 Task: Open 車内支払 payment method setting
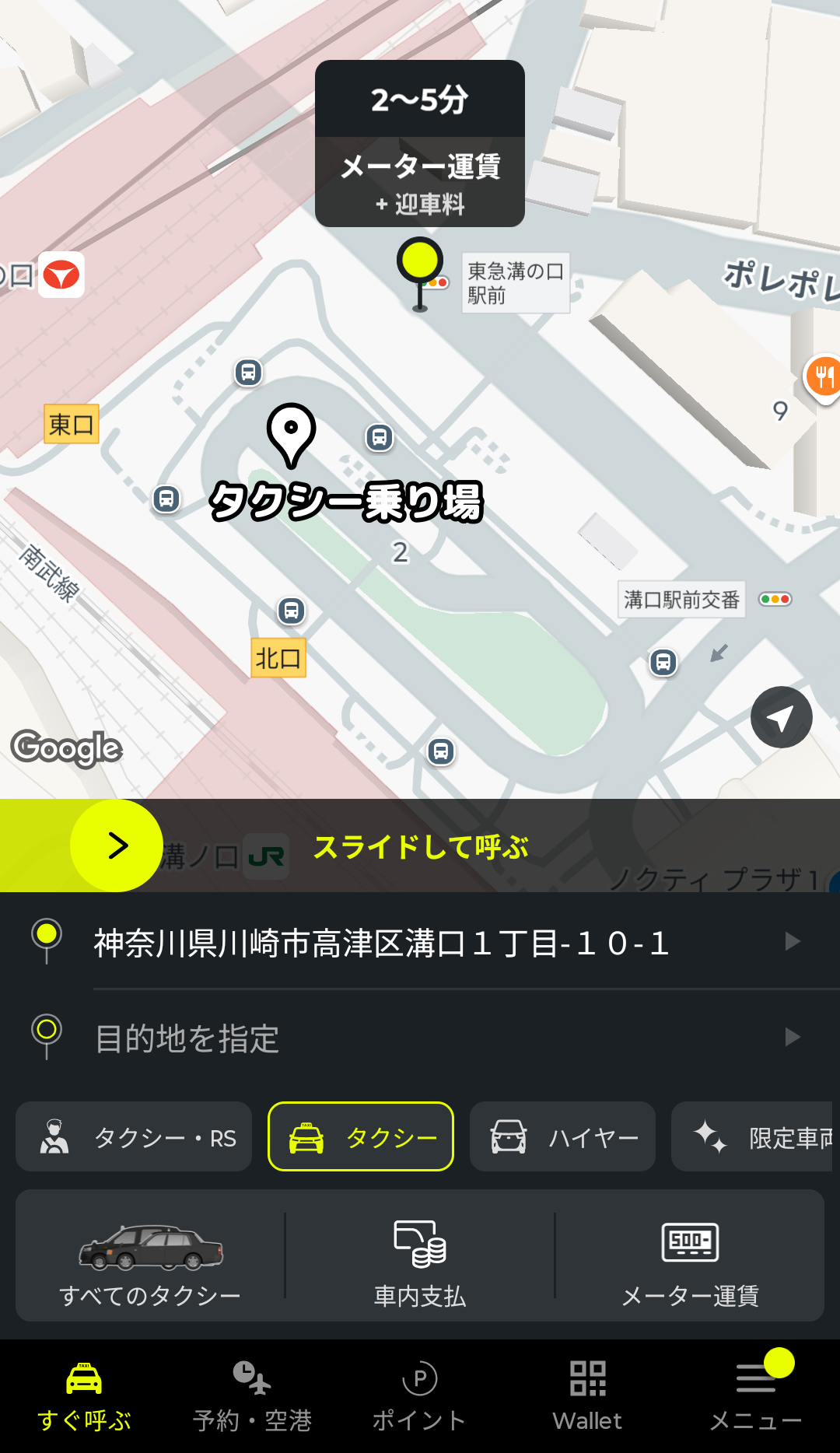point(420,1256)
